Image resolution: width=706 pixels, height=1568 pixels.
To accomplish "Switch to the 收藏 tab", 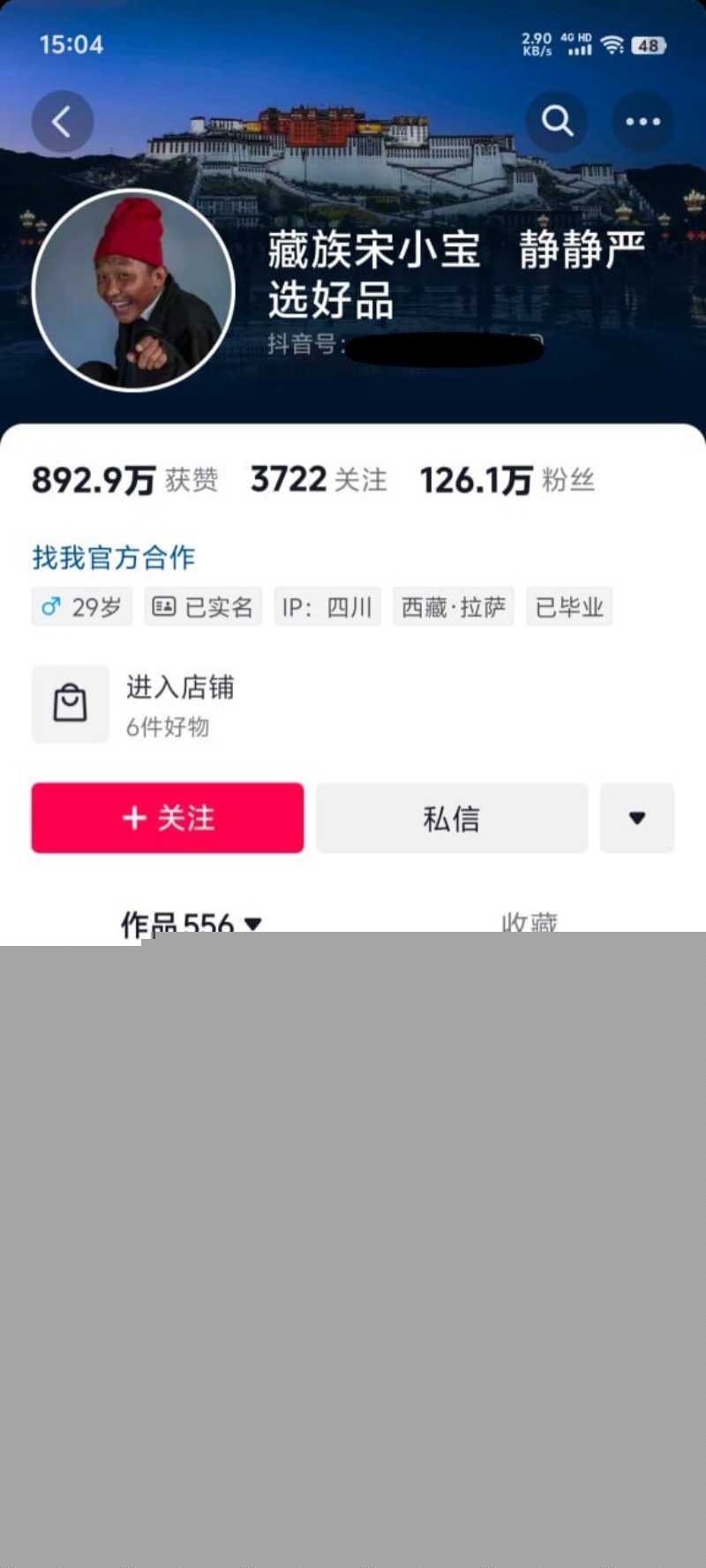I will click(529, 923).
